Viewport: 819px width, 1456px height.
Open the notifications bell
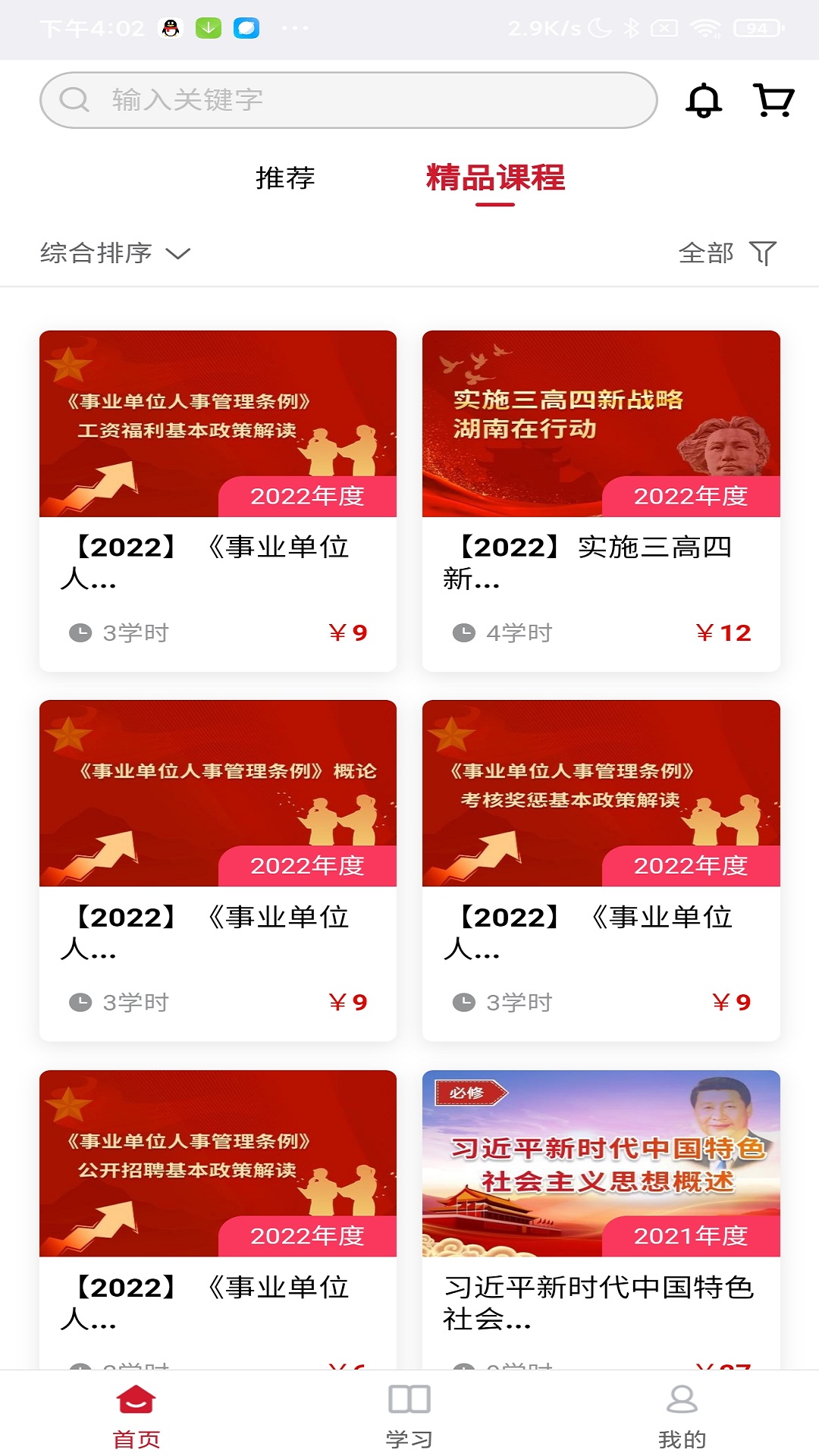(x=703, y=100)
